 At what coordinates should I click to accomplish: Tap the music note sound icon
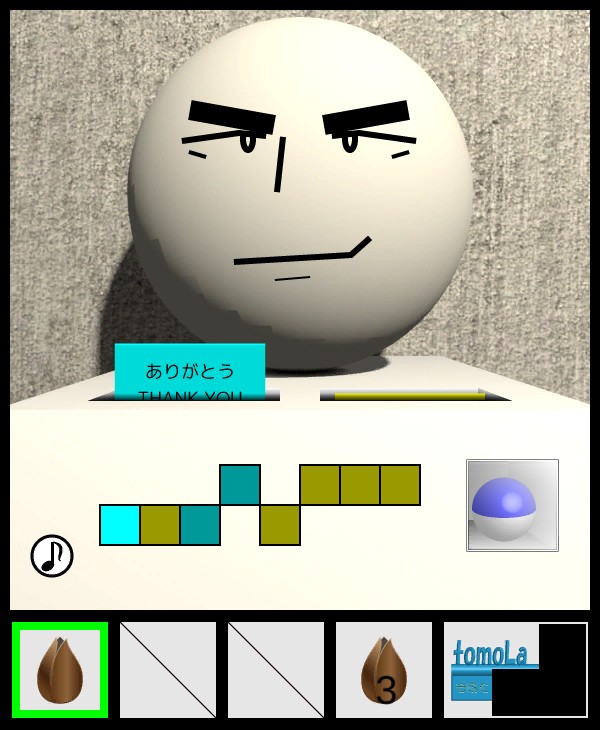(52, 555)
